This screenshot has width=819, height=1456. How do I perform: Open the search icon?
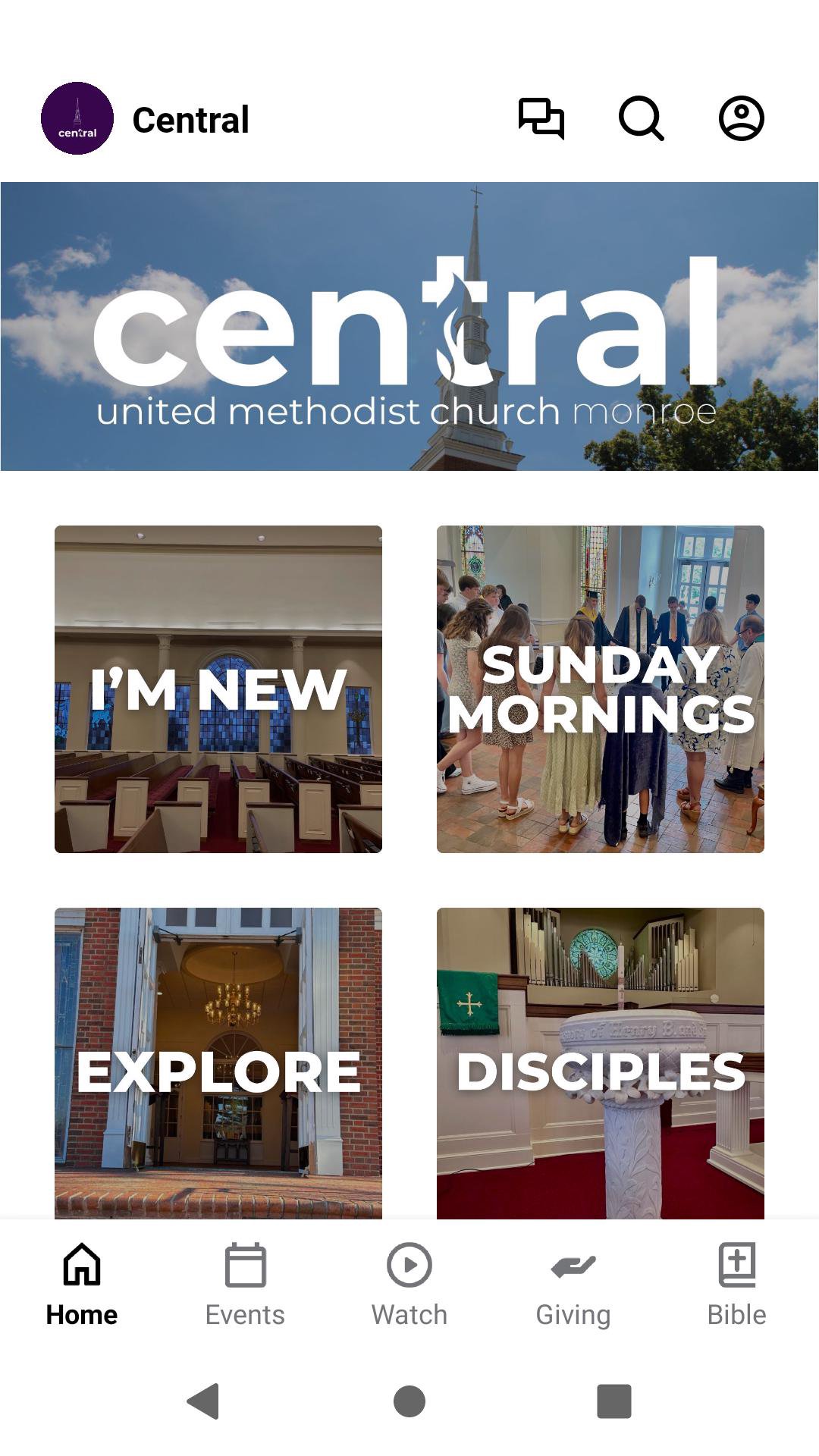pos(641,118)
